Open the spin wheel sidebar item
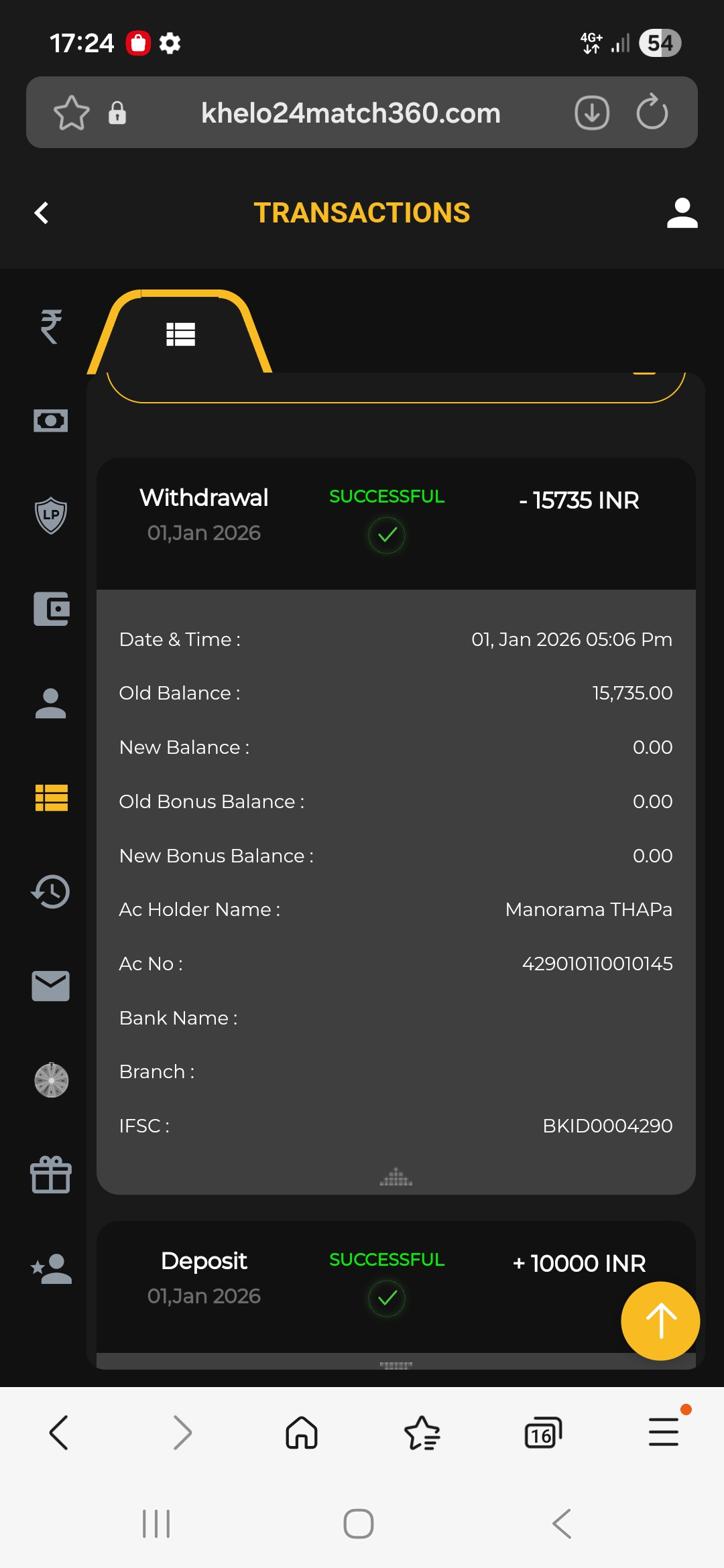 coord(51,1080)
